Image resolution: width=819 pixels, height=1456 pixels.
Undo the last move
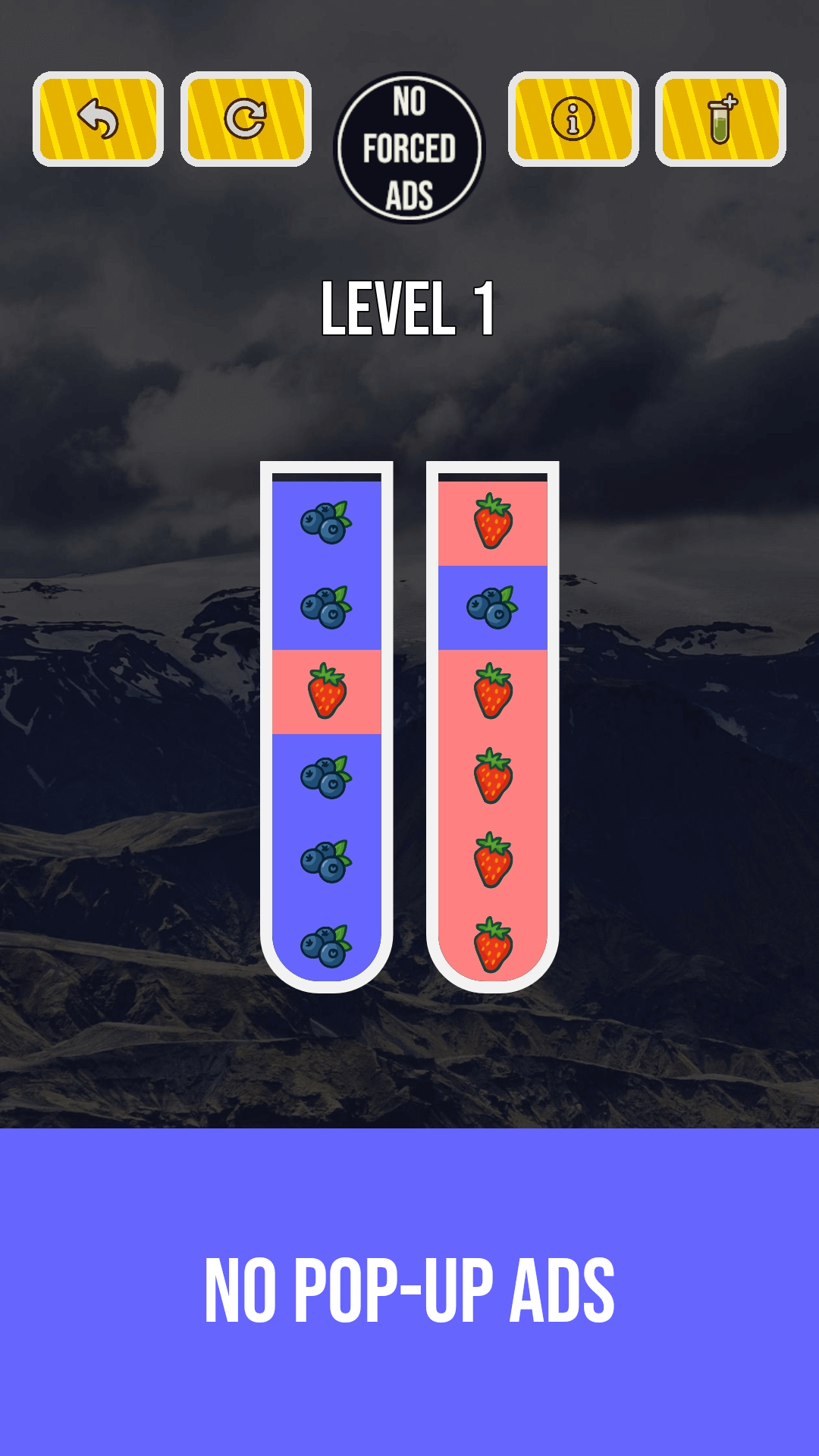98,119
